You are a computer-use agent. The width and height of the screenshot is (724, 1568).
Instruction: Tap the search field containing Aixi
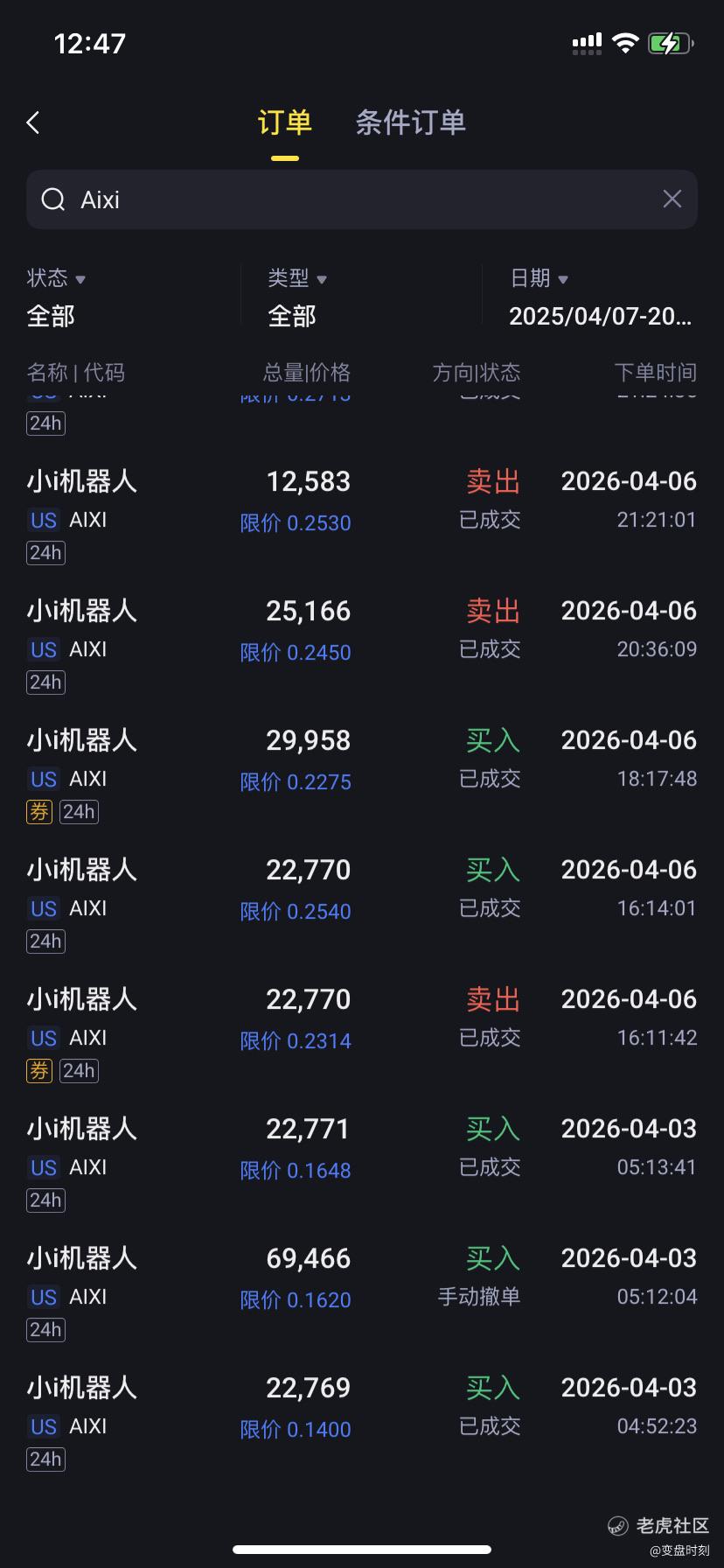point(350,199)
